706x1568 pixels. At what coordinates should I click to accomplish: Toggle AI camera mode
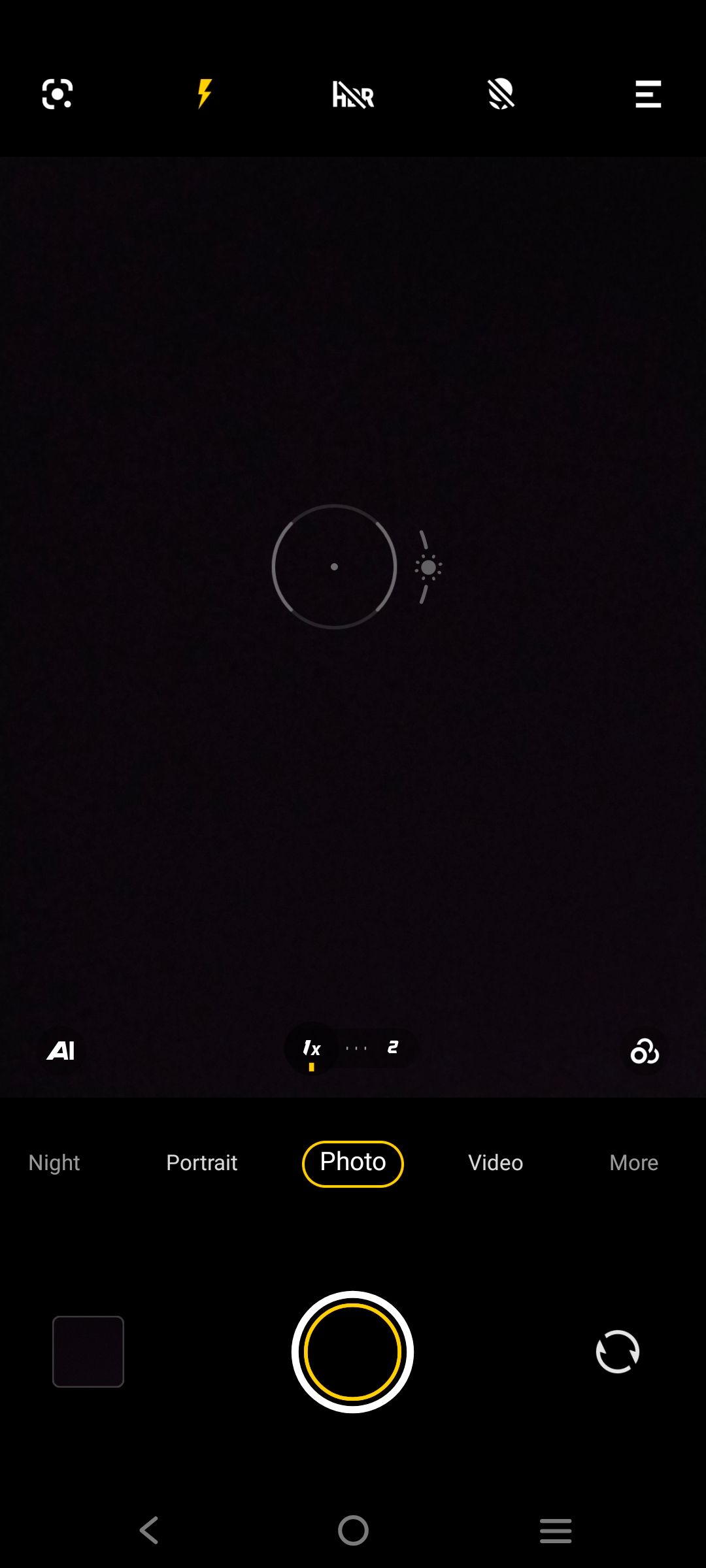click(61, 1051)
